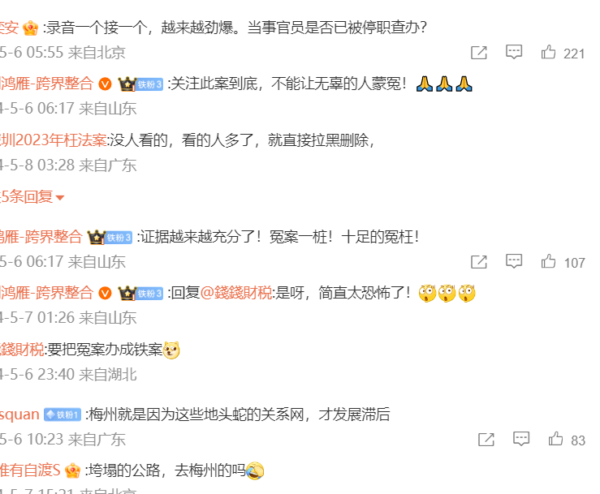Share the comment 证据越来越充分了
600x494 pixels.
pyautogui.click(x=479, y=261)
